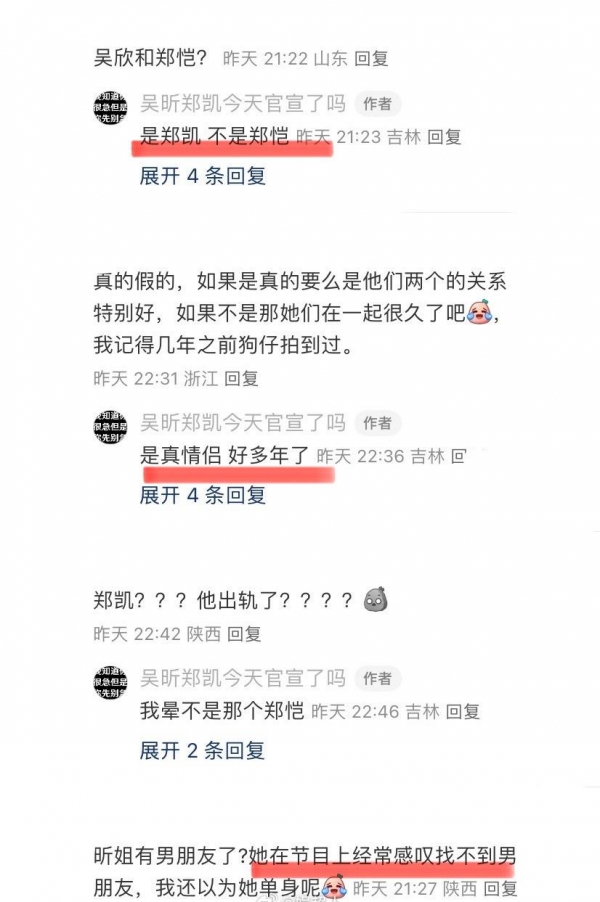Expand 4 replies under "是郑凯 不是郑恺"

click(x=202, y=176)
